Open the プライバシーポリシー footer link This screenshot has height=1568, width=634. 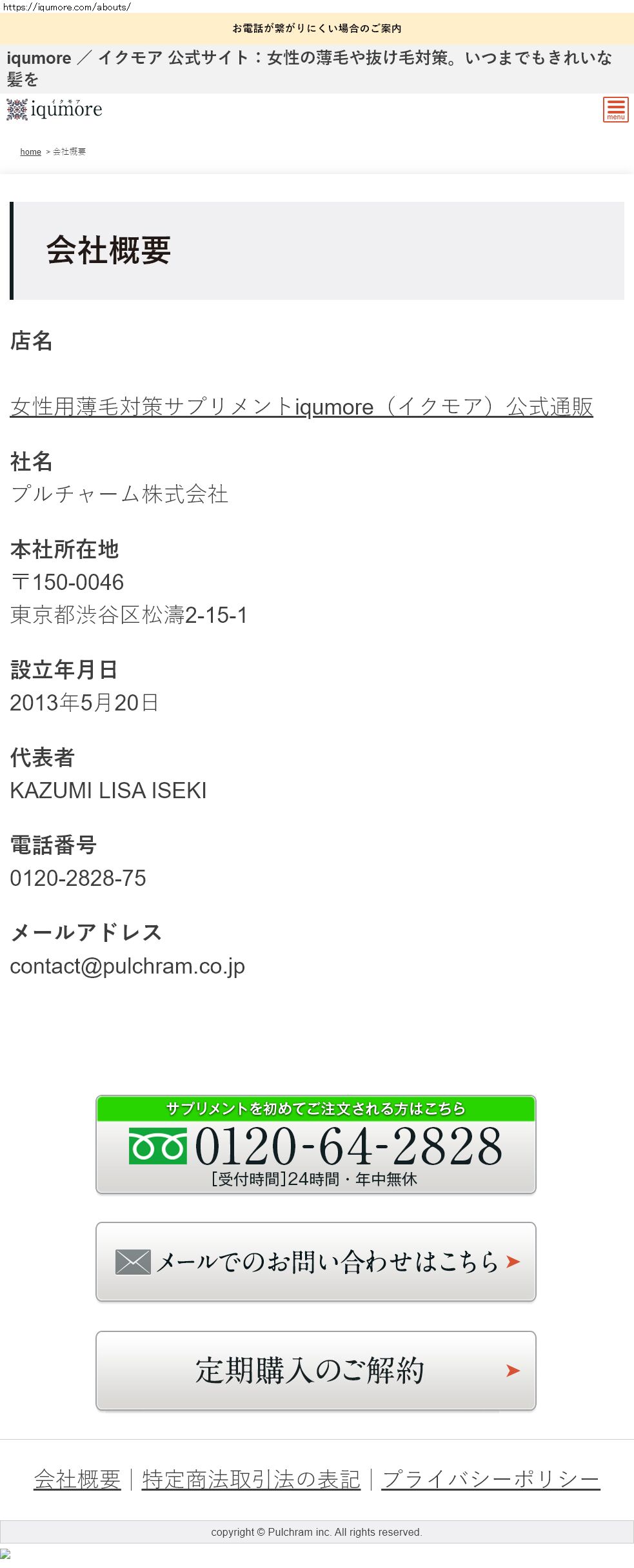(x=491, y=1479)
